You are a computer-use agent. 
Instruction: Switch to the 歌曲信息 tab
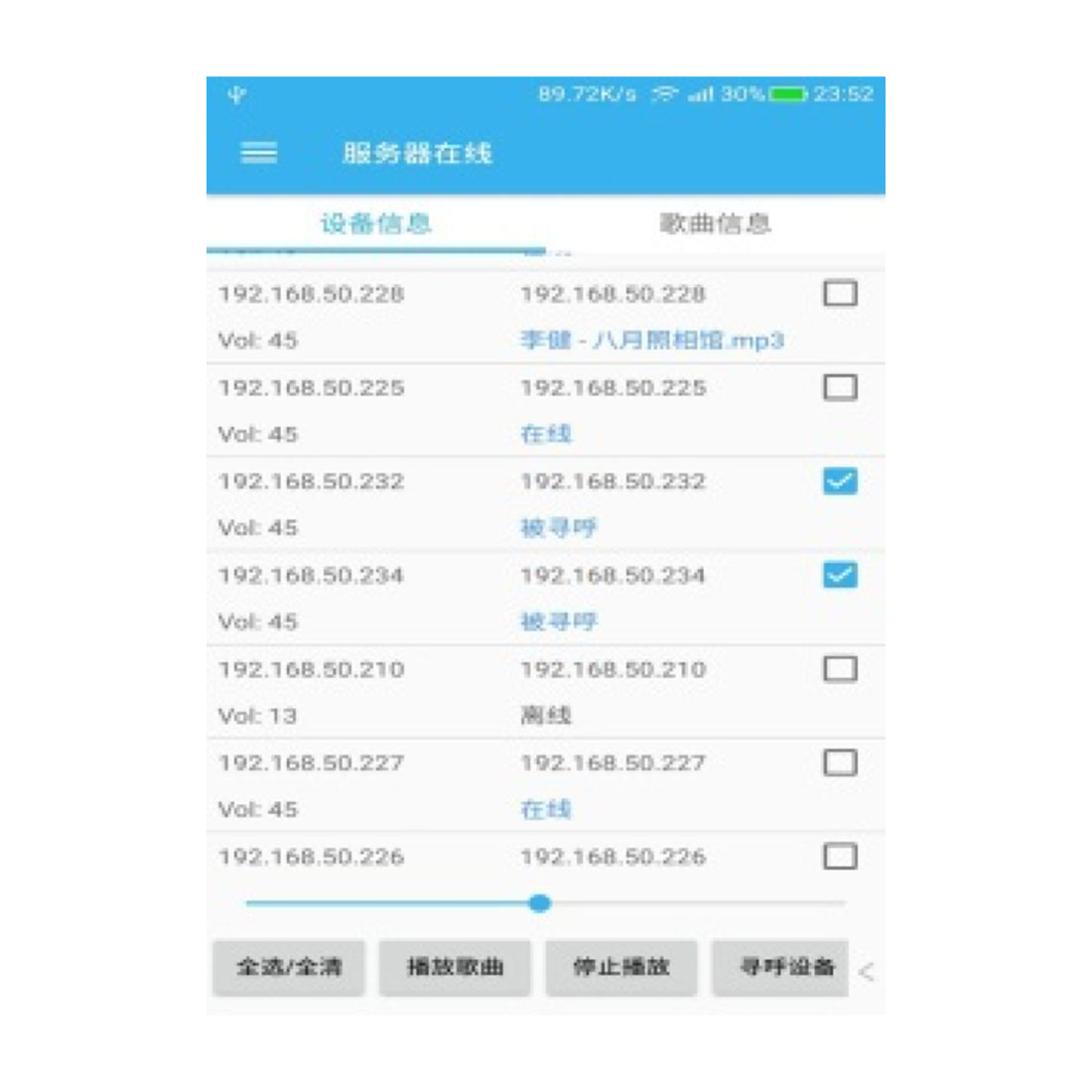tap(715, 223)
